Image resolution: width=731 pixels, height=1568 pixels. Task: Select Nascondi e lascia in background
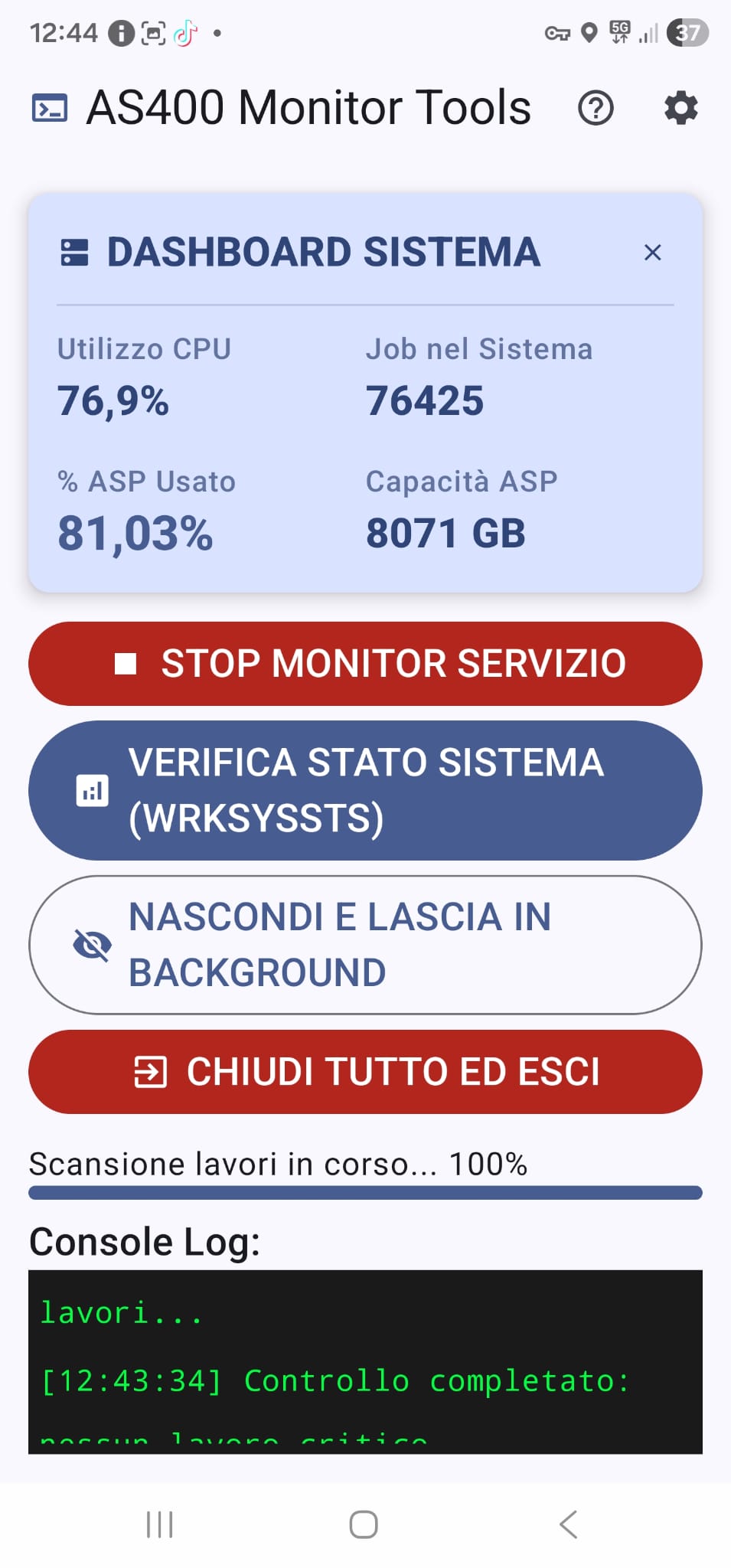[365, 945]
